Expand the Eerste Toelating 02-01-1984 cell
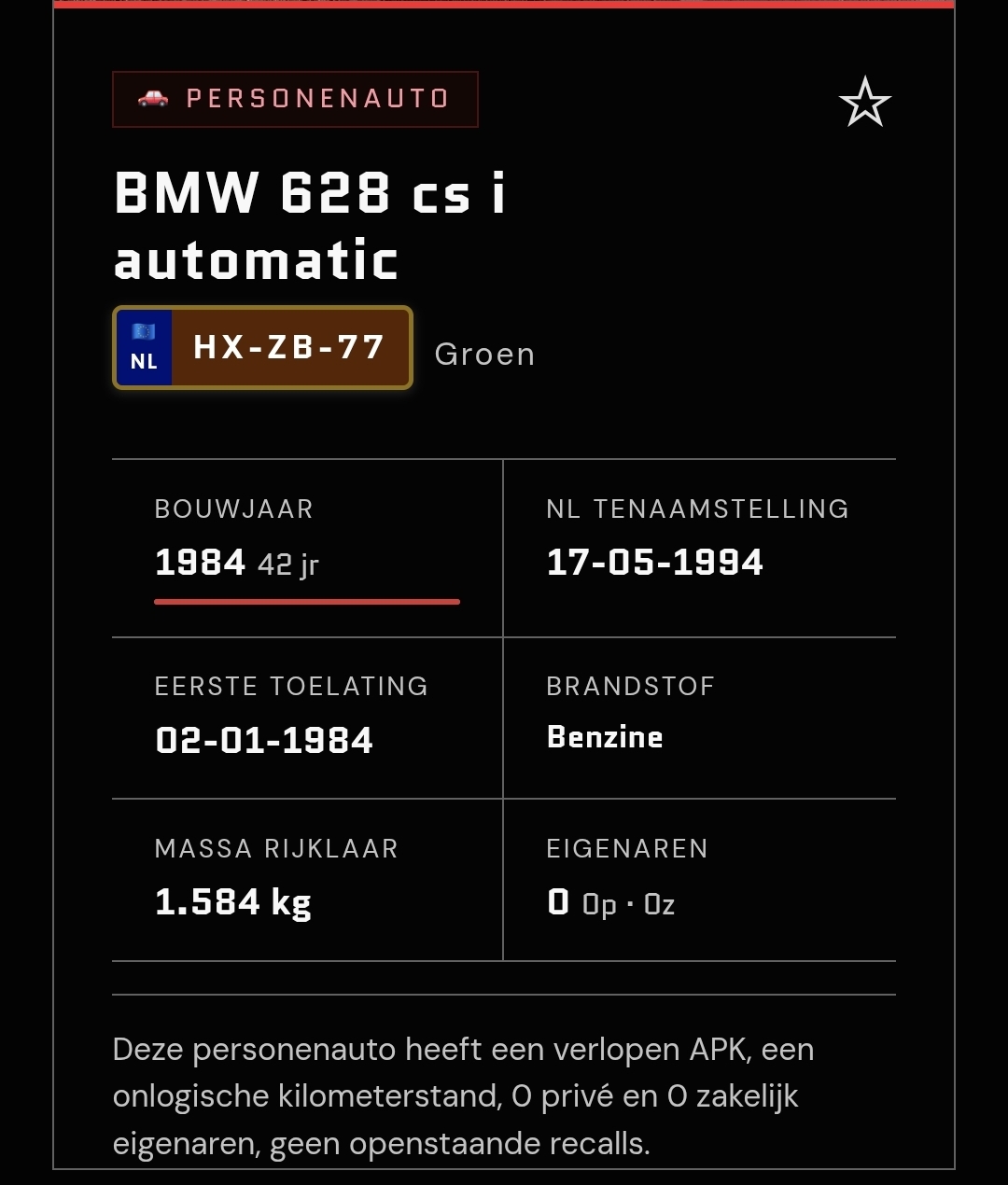This screenshot has width=1008, height=1185. pyautogui.click(x=306, y=718)
